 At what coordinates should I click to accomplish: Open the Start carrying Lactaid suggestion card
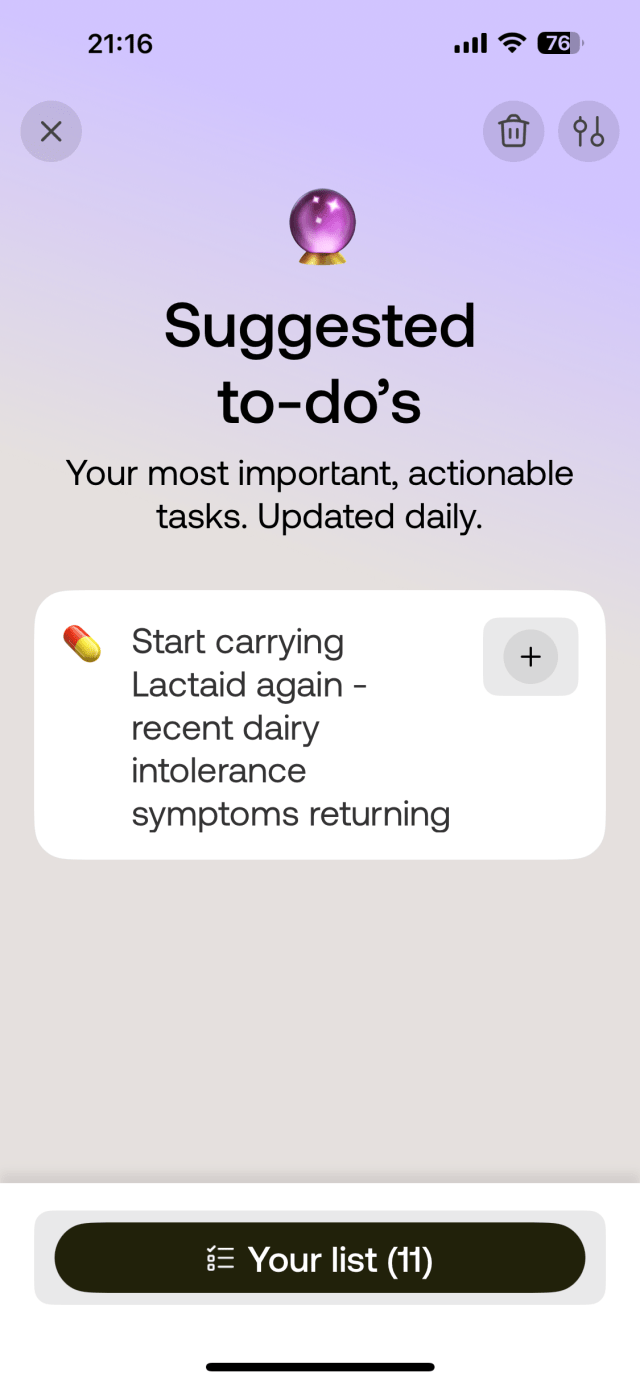(x=290, y=727)
